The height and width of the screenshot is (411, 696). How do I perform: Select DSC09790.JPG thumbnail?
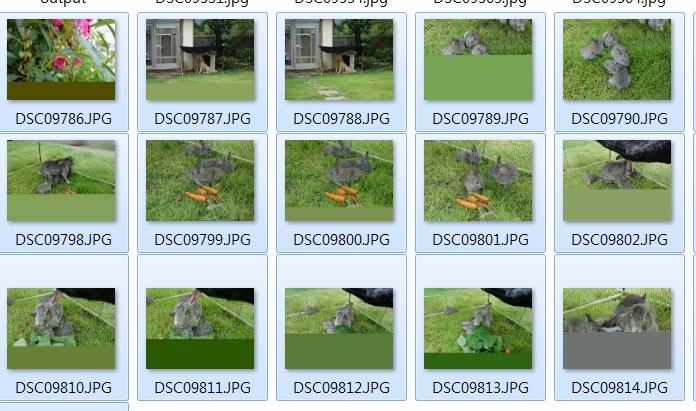[617, 60]
